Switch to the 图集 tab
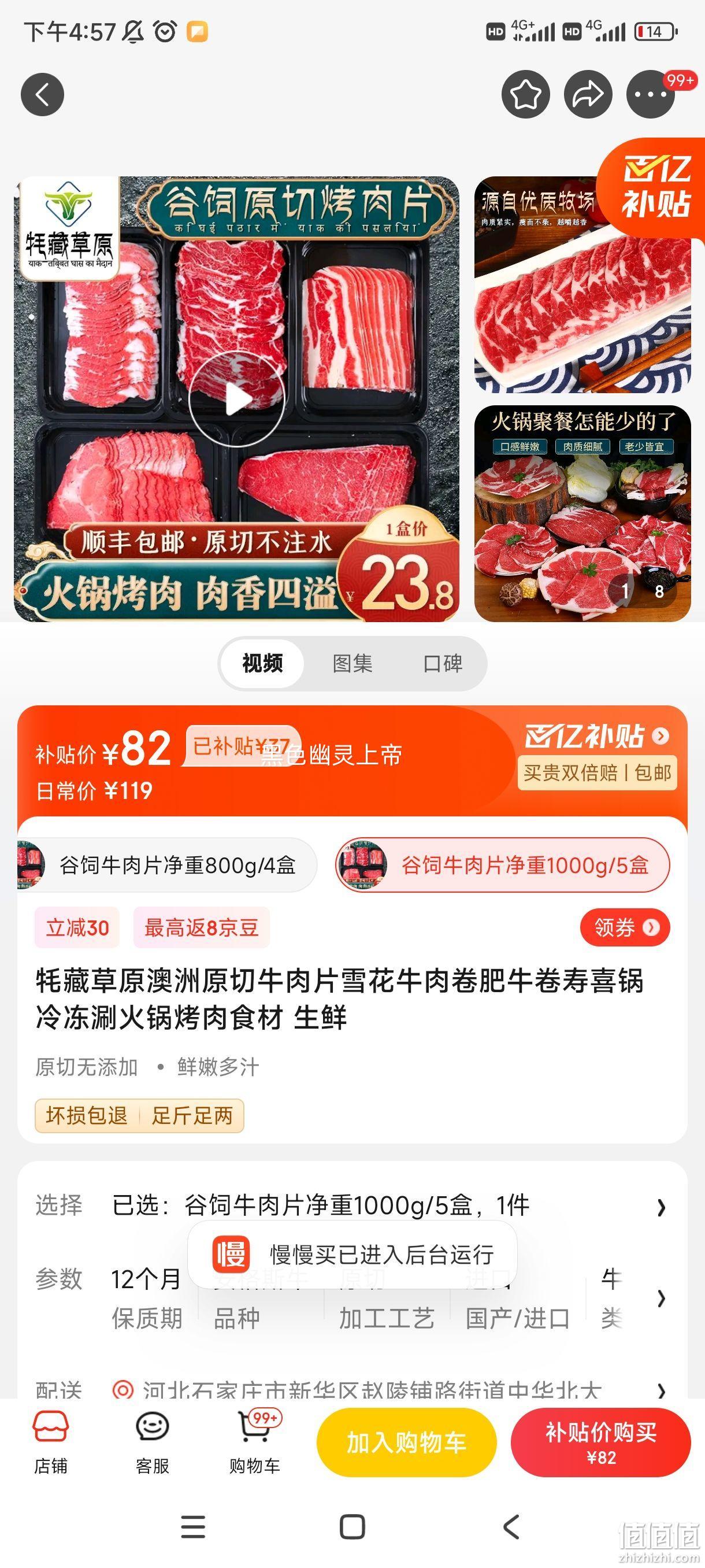Screen dimensions: 705x1568 (x=352, y=664)
